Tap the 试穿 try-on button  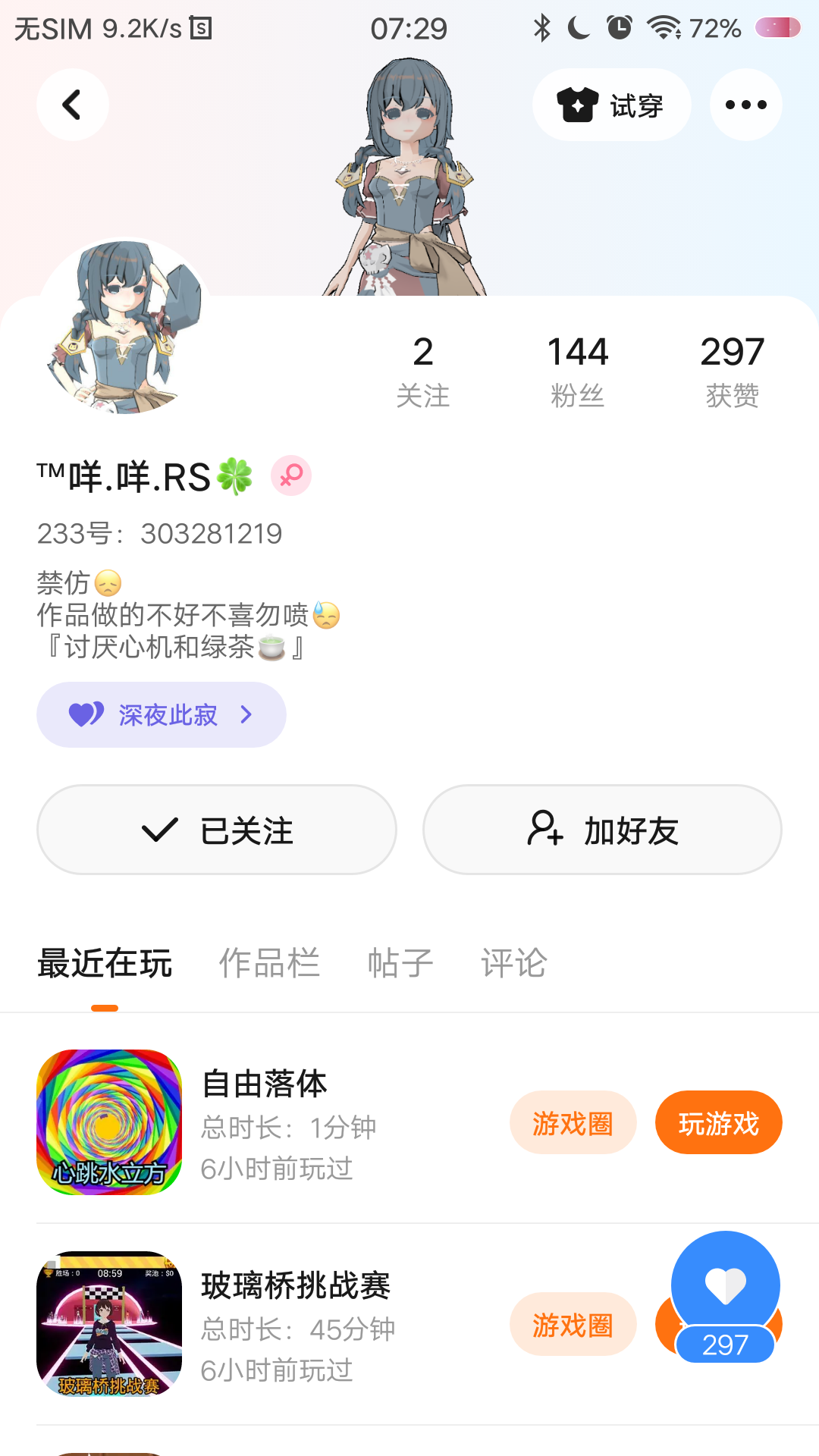(611, 105)
